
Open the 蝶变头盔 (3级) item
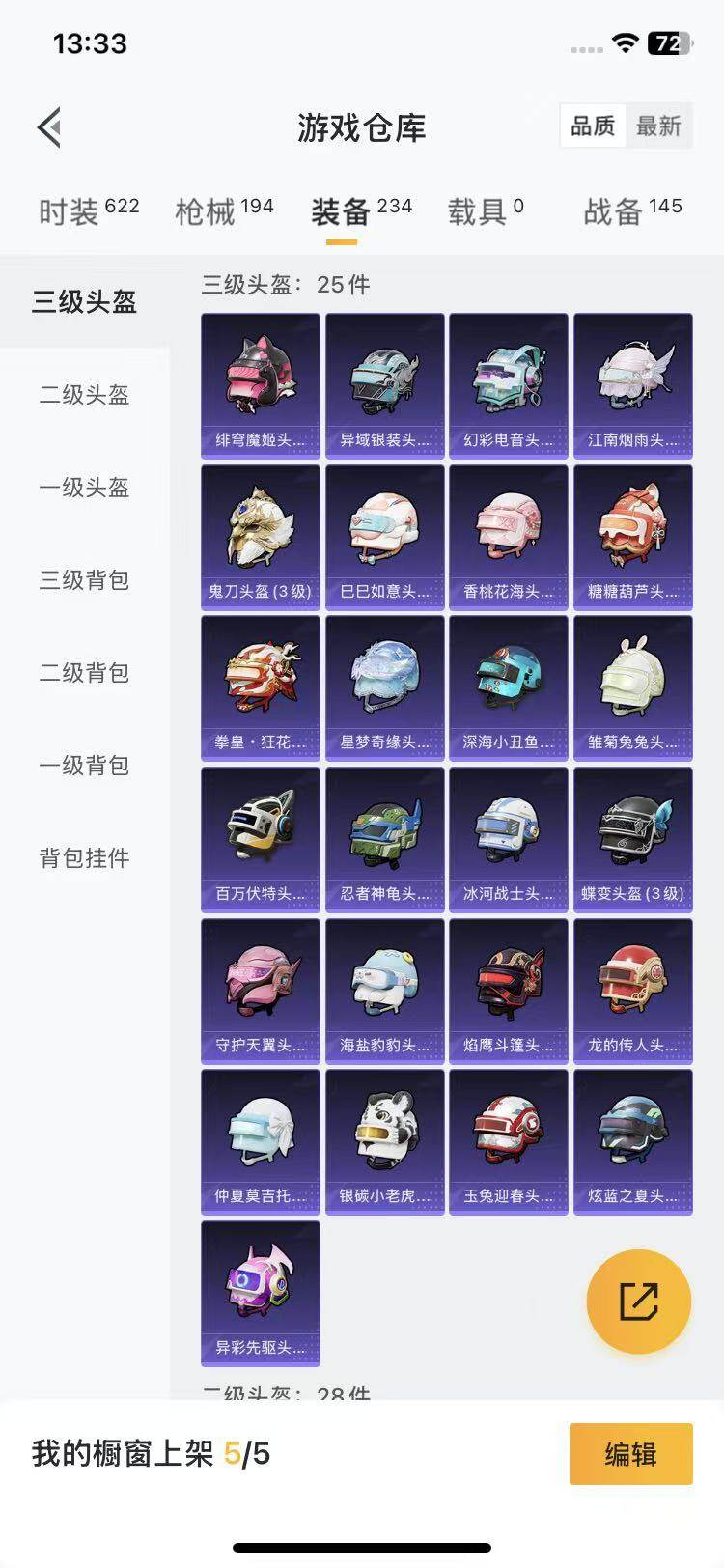633,839
